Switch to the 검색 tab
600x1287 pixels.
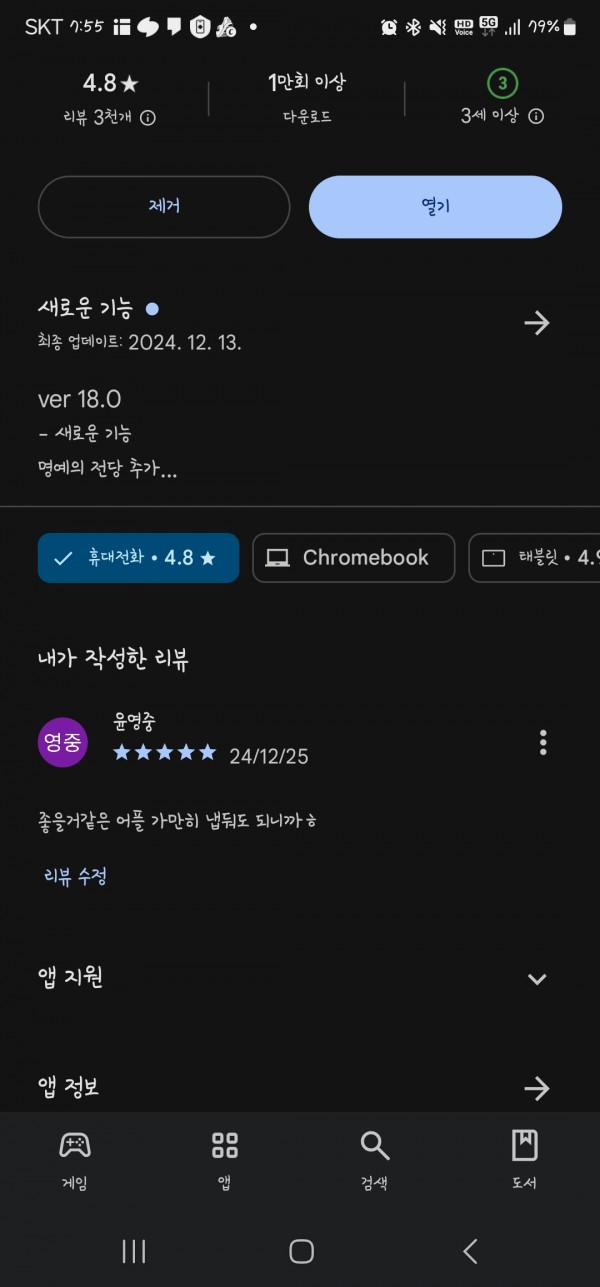pos(374,1160)
